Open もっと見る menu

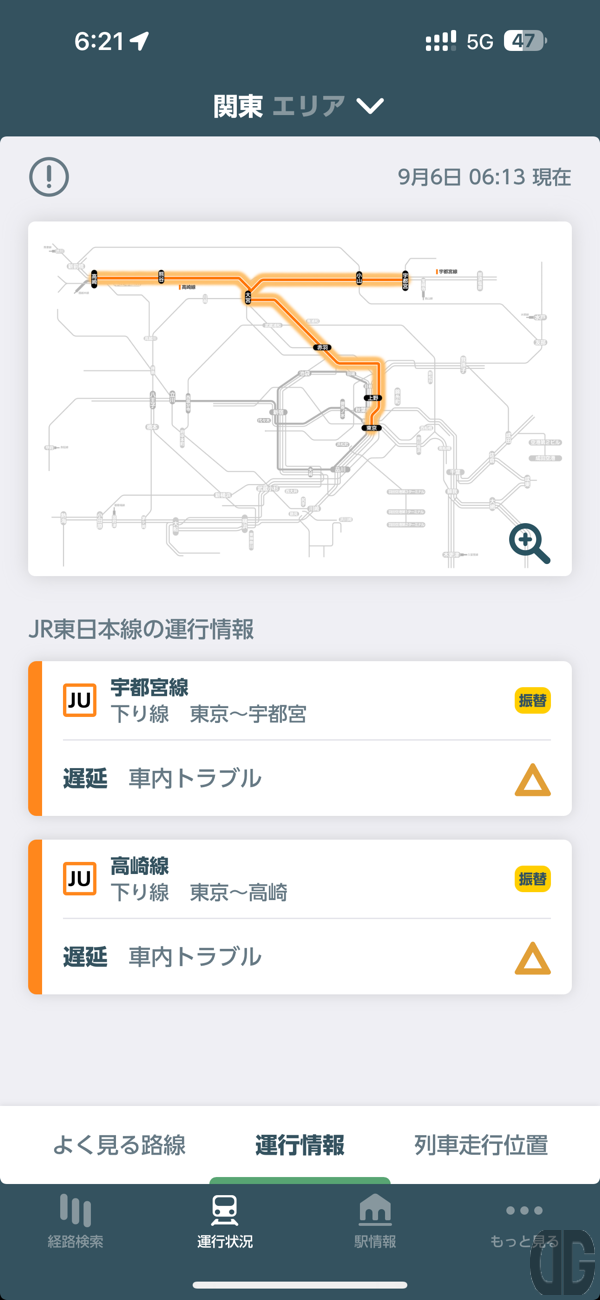[523, 1222]
